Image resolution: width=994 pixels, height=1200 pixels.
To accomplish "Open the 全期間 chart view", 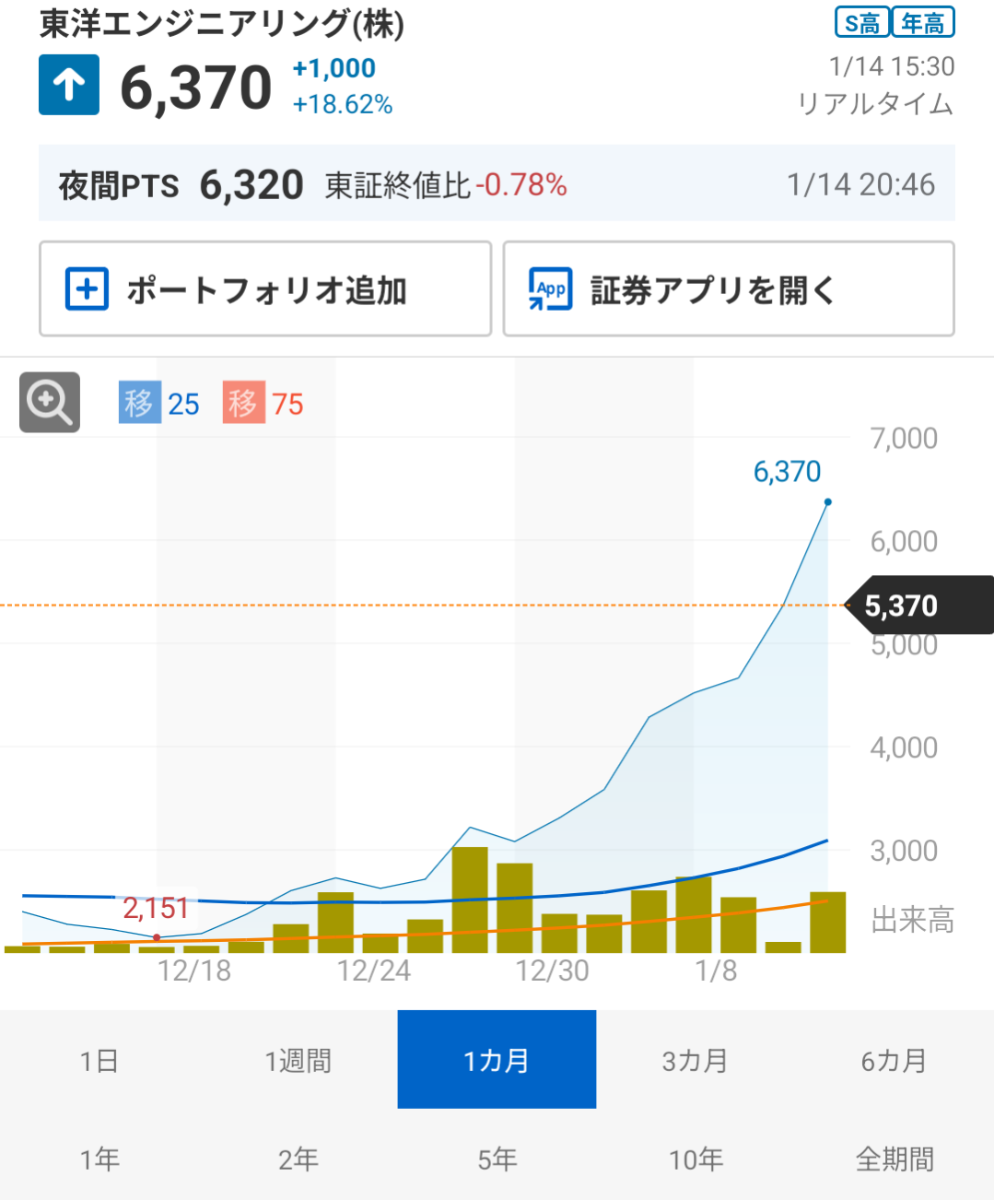I will [894, 1159].
